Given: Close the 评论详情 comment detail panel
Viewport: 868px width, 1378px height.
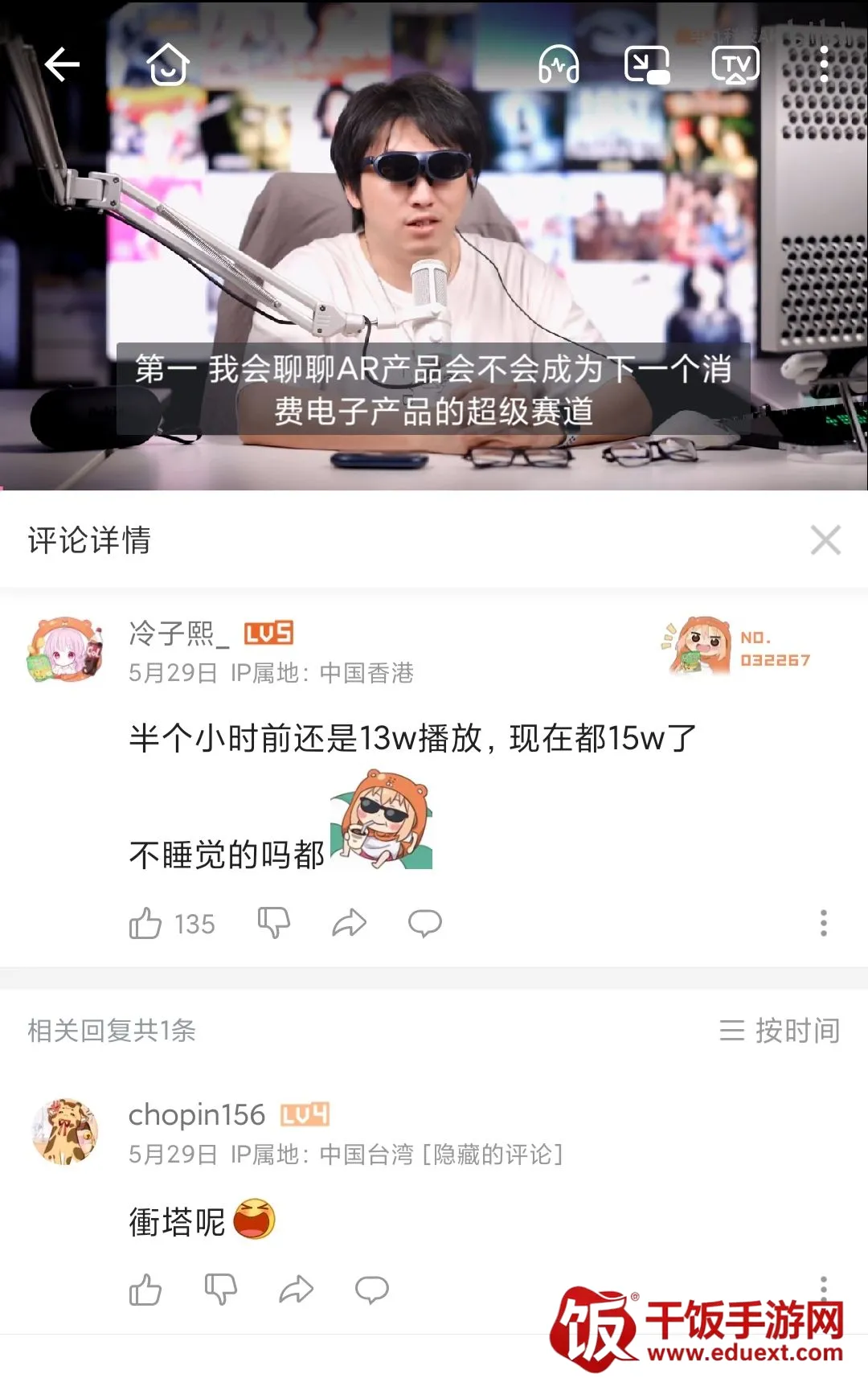Looking at the screenshot, I should [x=825, y=540].
